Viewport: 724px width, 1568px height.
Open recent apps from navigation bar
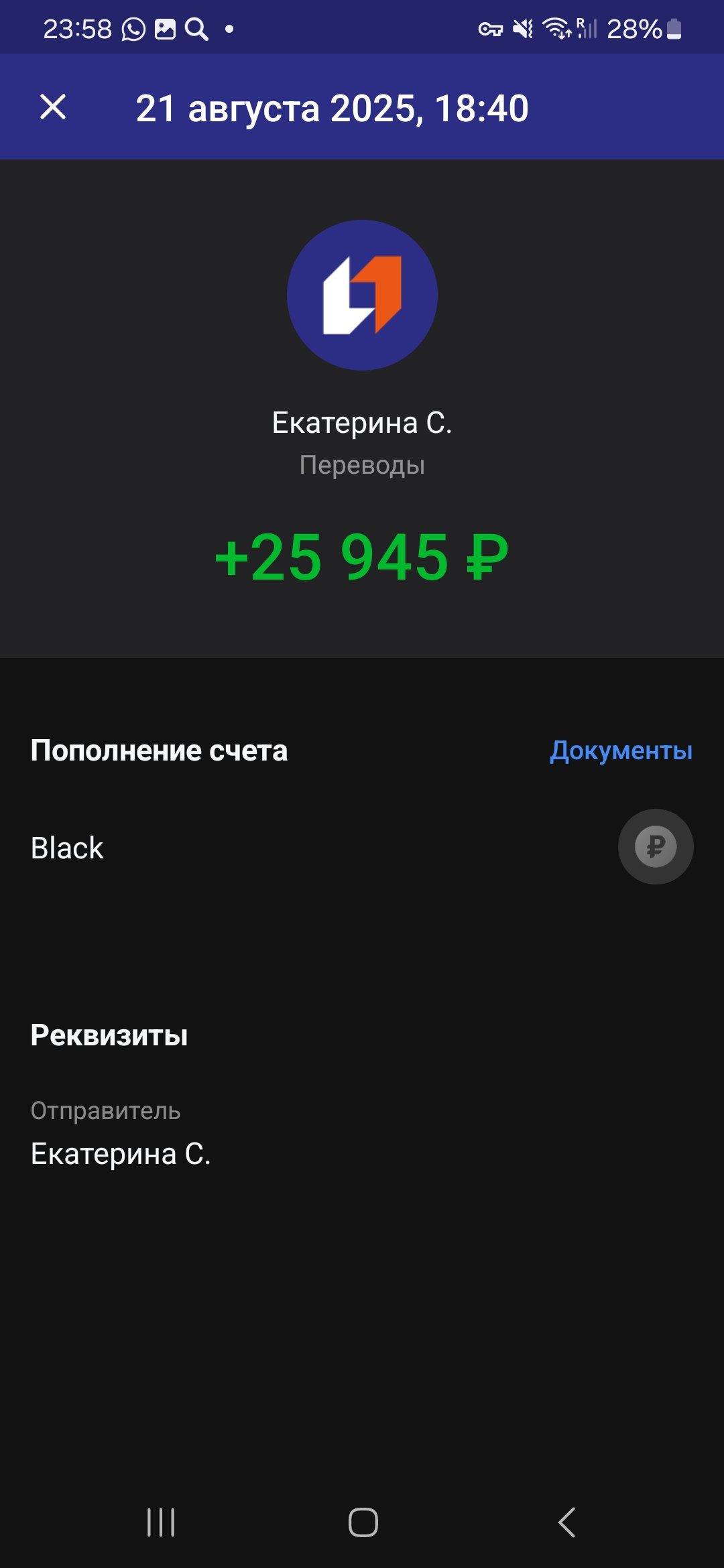tap(161, 1522)
